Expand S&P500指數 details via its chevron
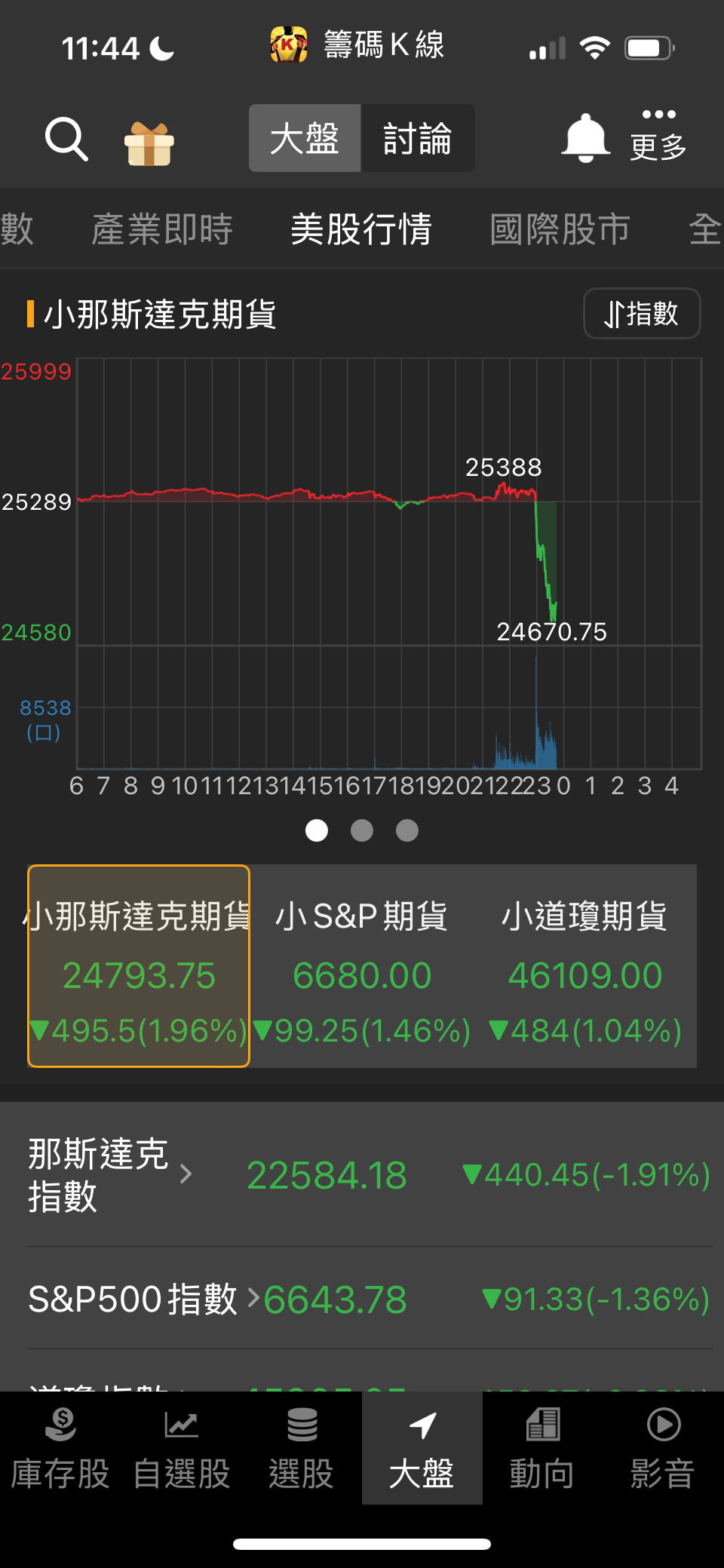 click(254, 1298)
